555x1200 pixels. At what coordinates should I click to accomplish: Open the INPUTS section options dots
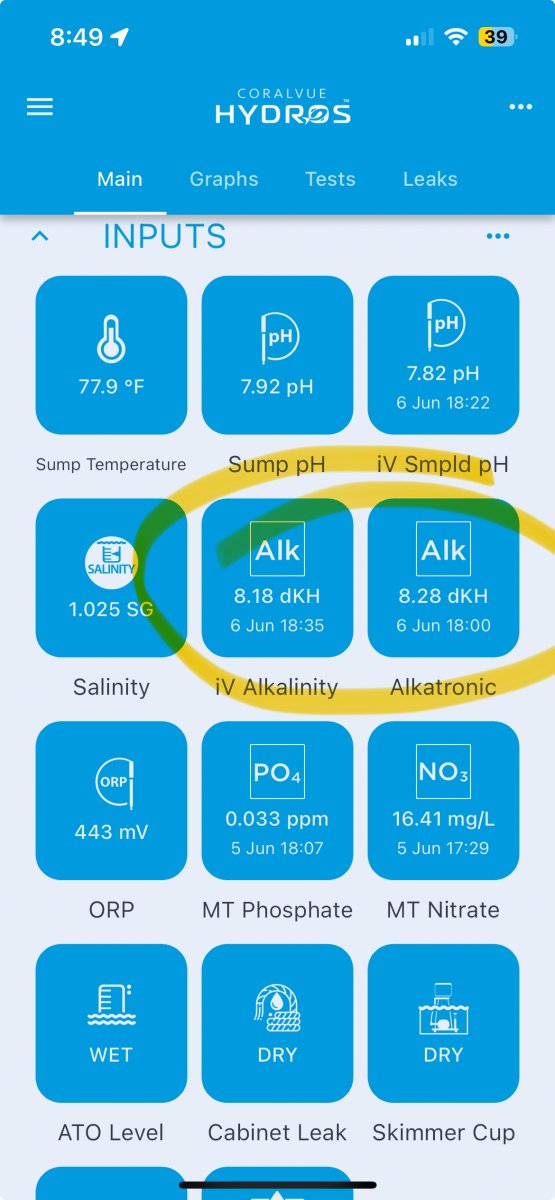pyautogui.click(x=498, y=237)
